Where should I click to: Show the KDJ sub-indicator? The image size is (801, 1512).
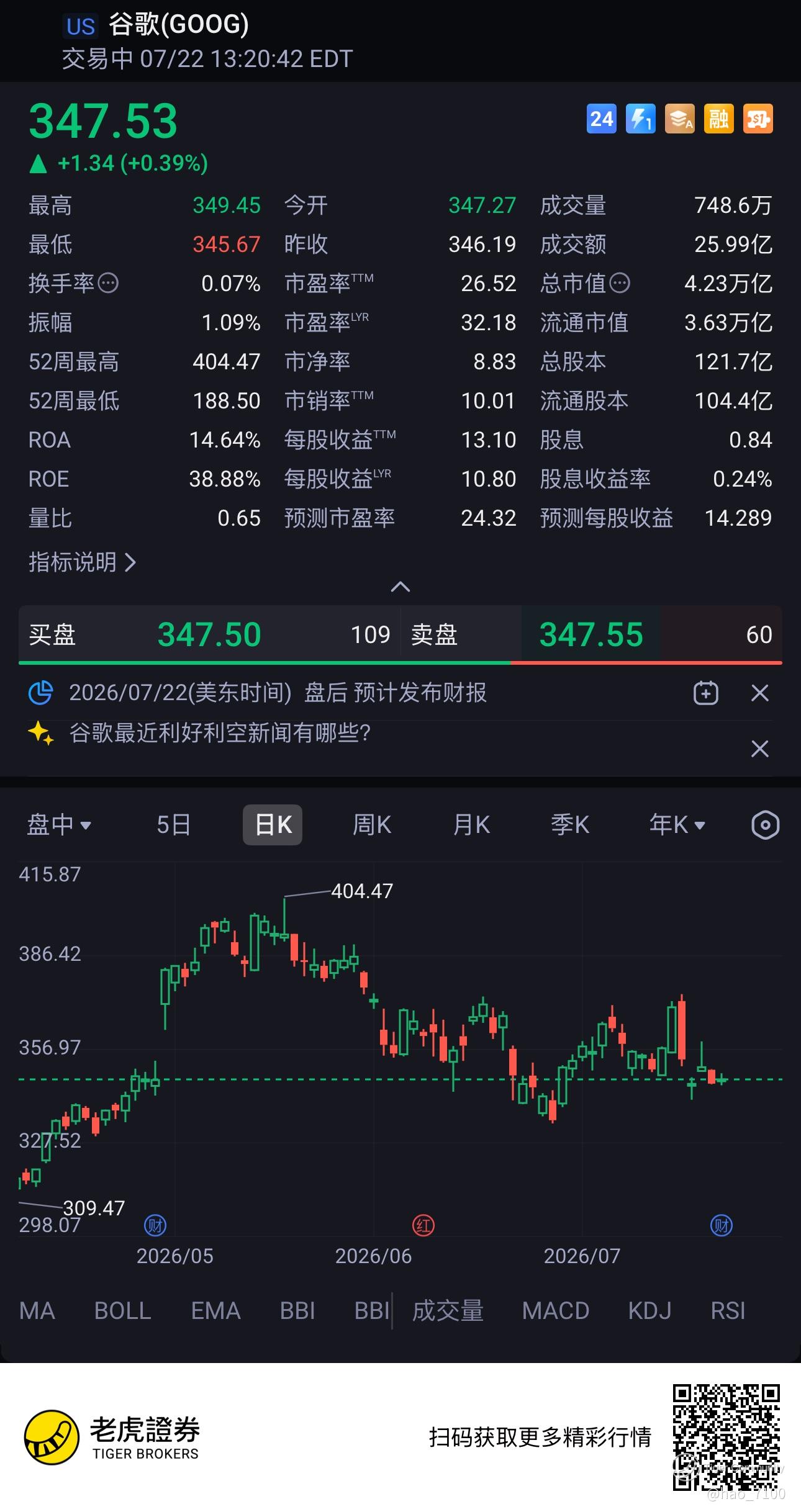(649, 1311)
